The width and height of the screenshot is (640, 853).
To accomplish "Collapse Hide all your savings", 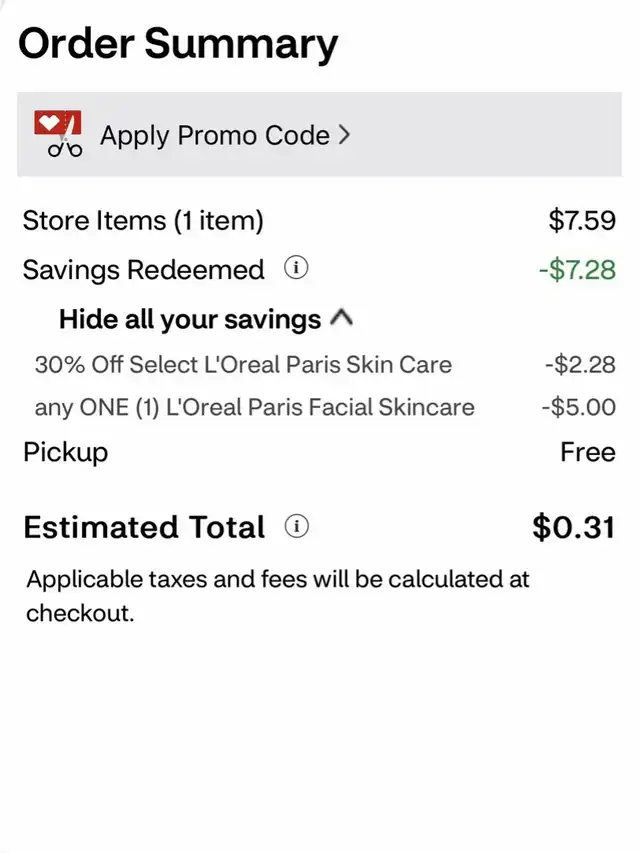I will [x=206, y=319].
